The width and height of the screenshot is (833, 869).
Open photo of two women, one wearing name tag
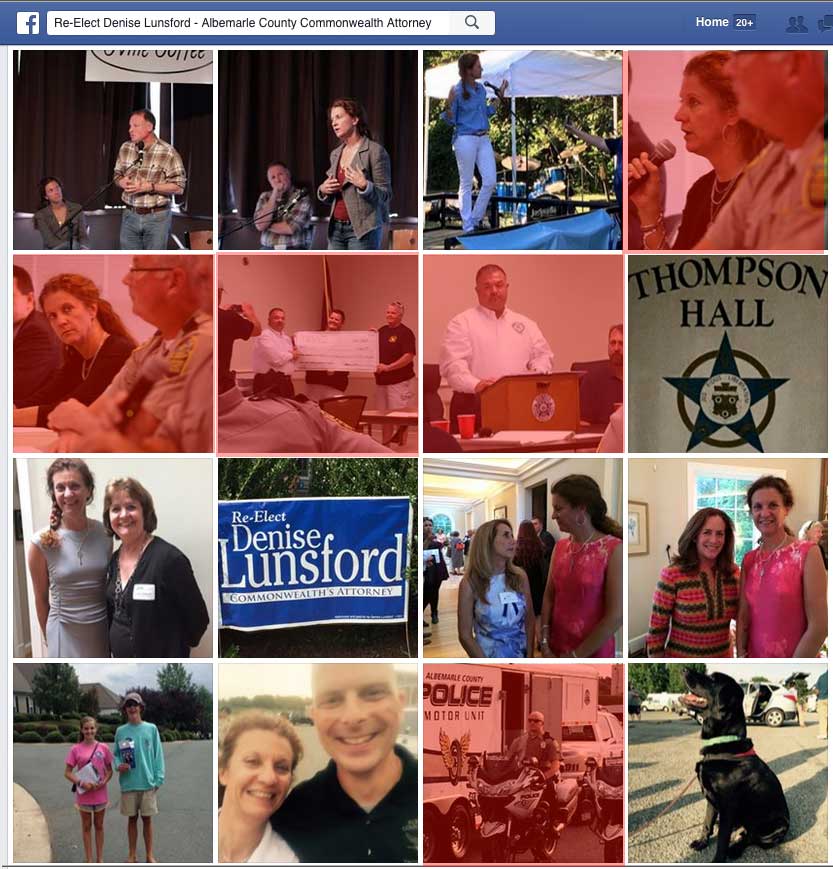click(x=113, y=558)
